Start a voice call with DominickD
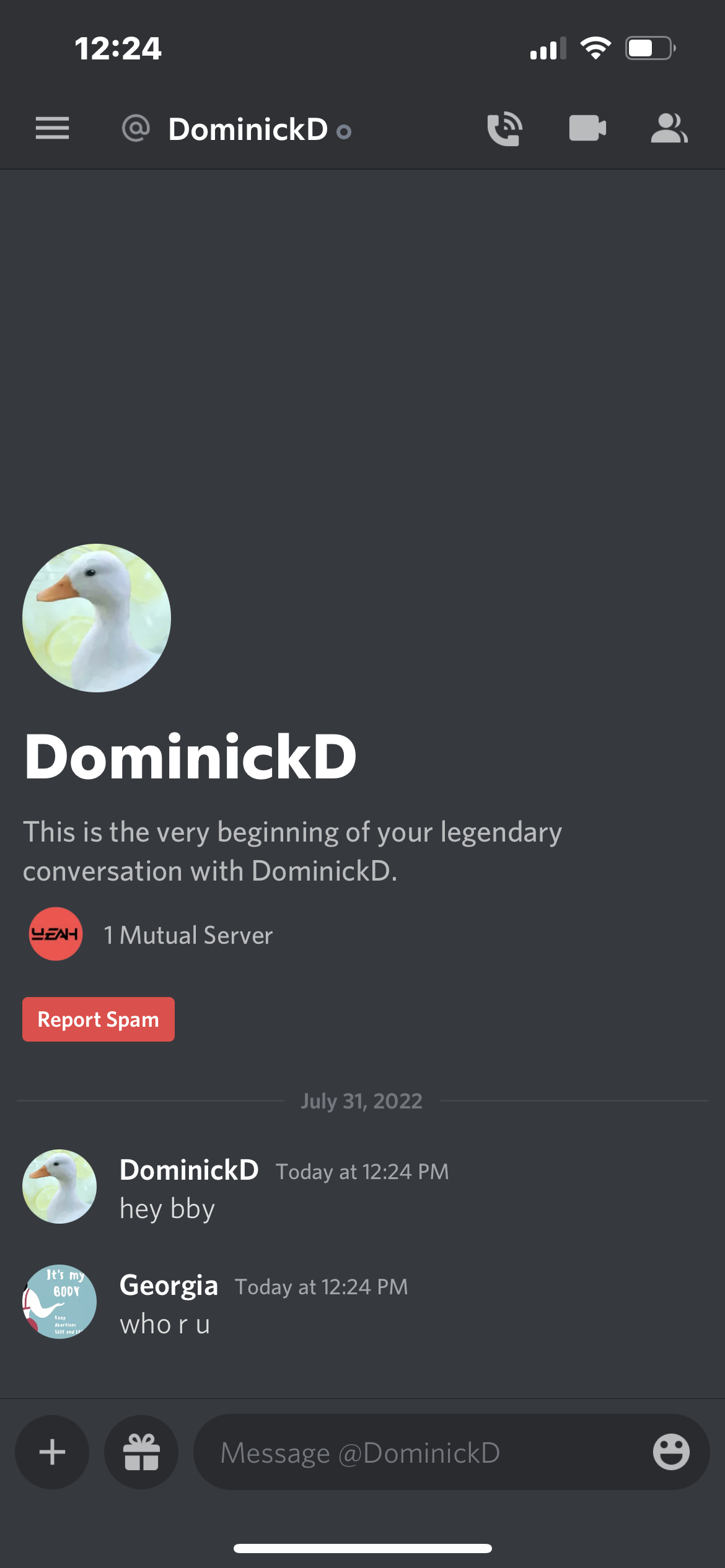Screen dimensions: 725x1568 (504, 129)
